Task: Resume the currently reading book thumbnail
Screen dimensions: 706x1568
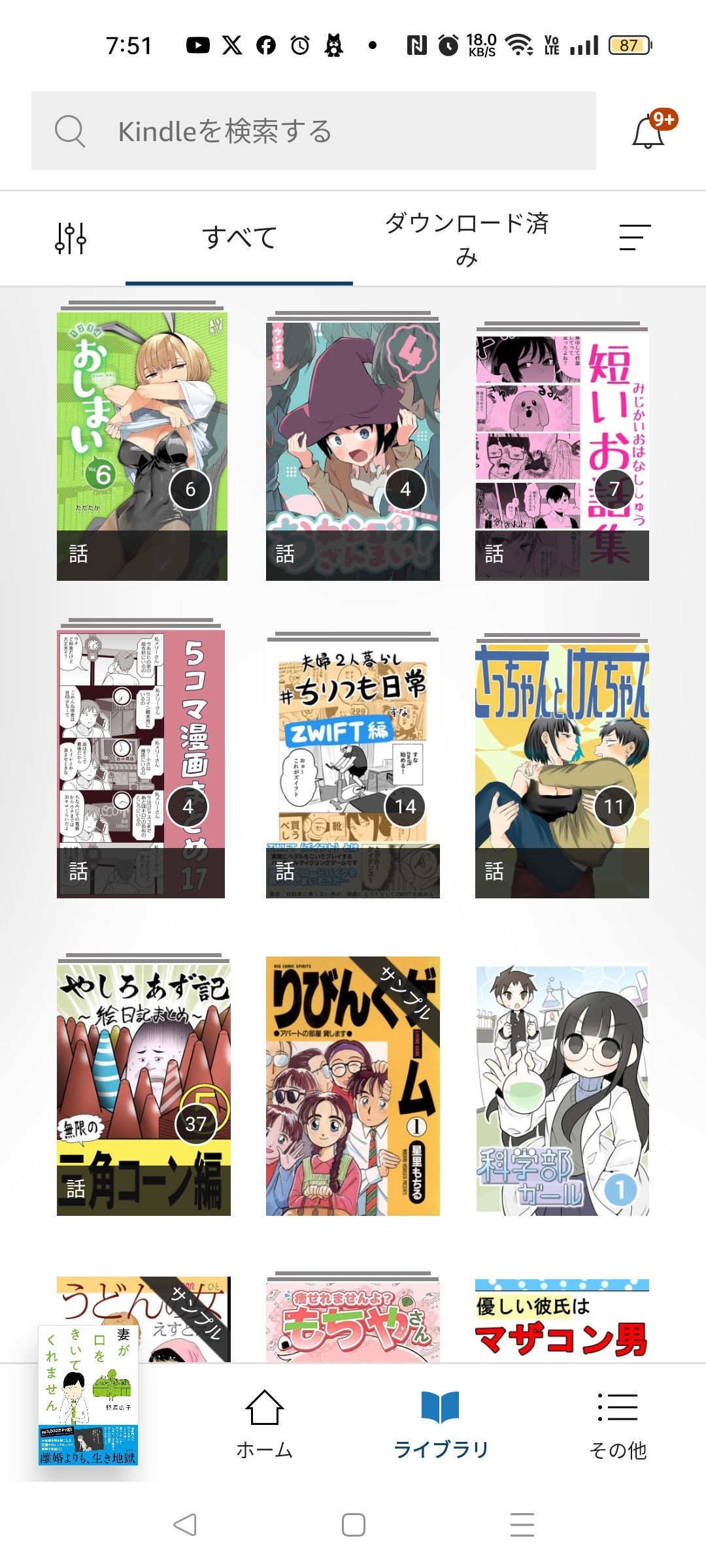Action: click(x=88, y=1395)
